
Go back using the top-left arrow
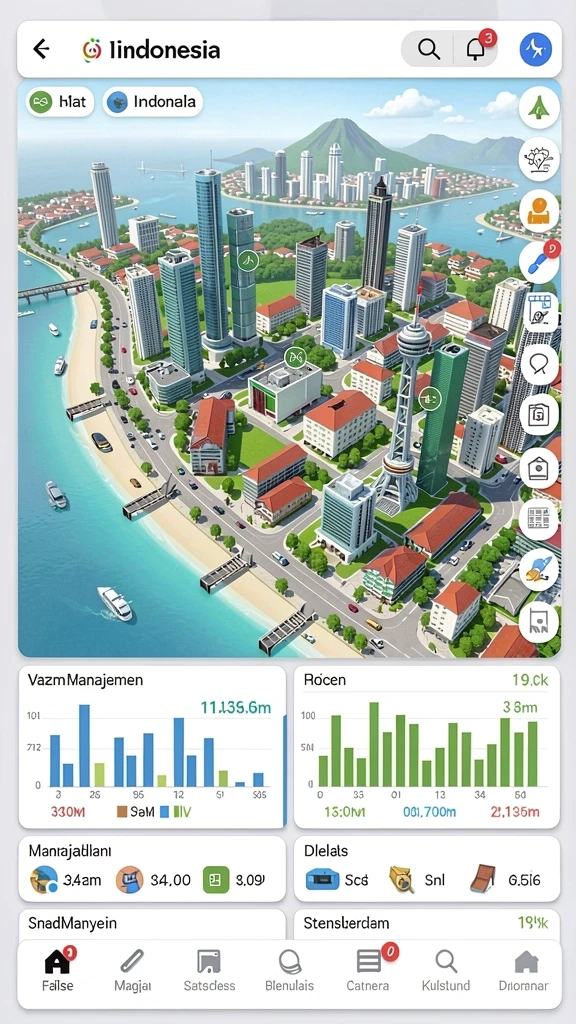41,49
